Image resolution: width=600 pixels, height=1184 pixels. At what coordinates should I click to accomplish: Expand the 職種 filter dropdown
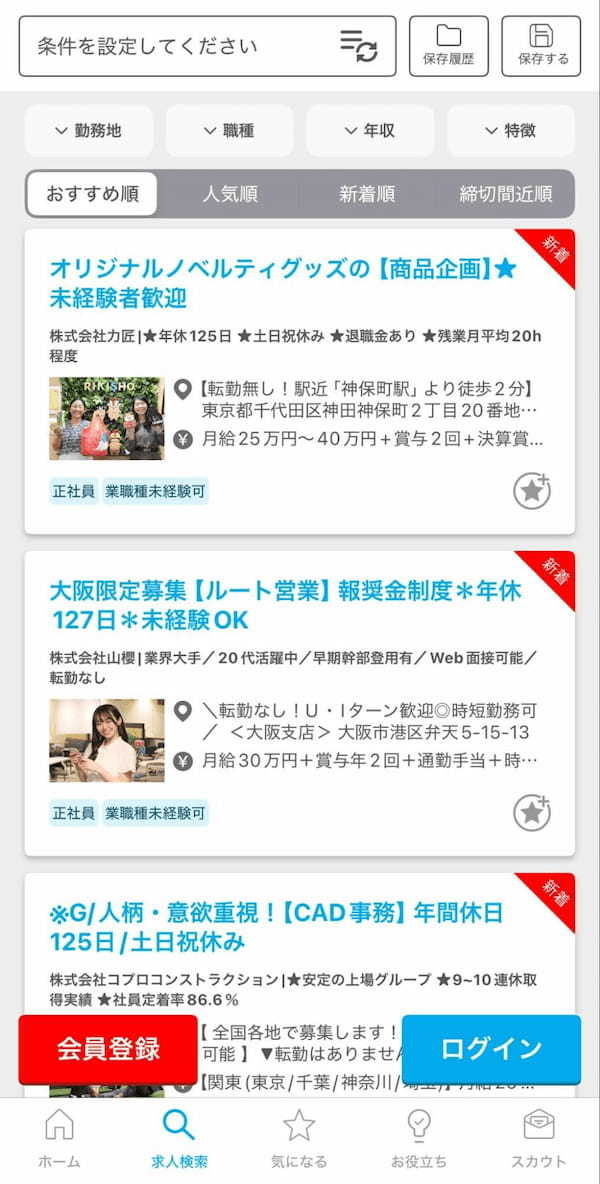click(x=229, y=131)
